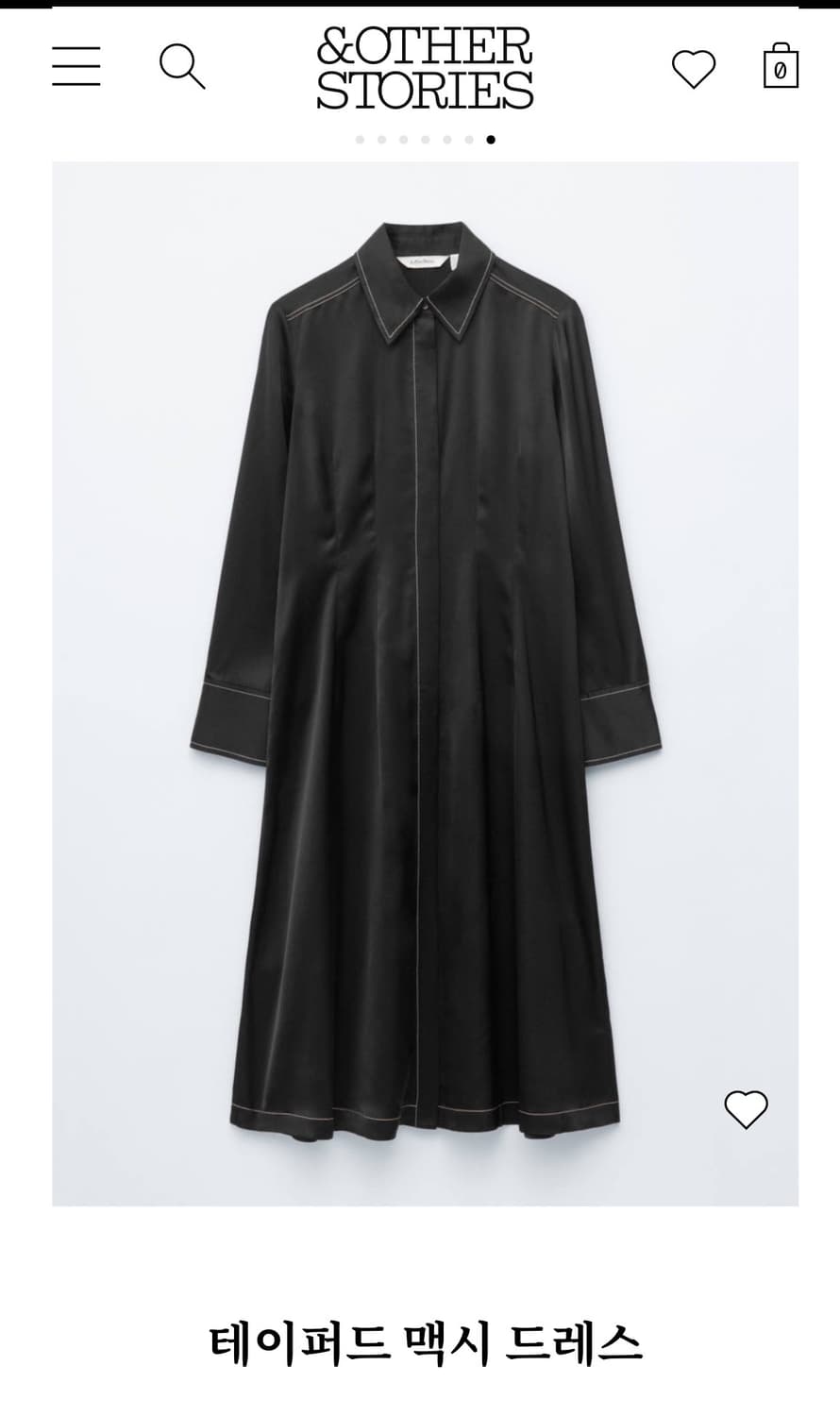Open the hamburger navigation menu
Image resolution: width=840 pixels, height=1416 pixels.
[76, 66]
